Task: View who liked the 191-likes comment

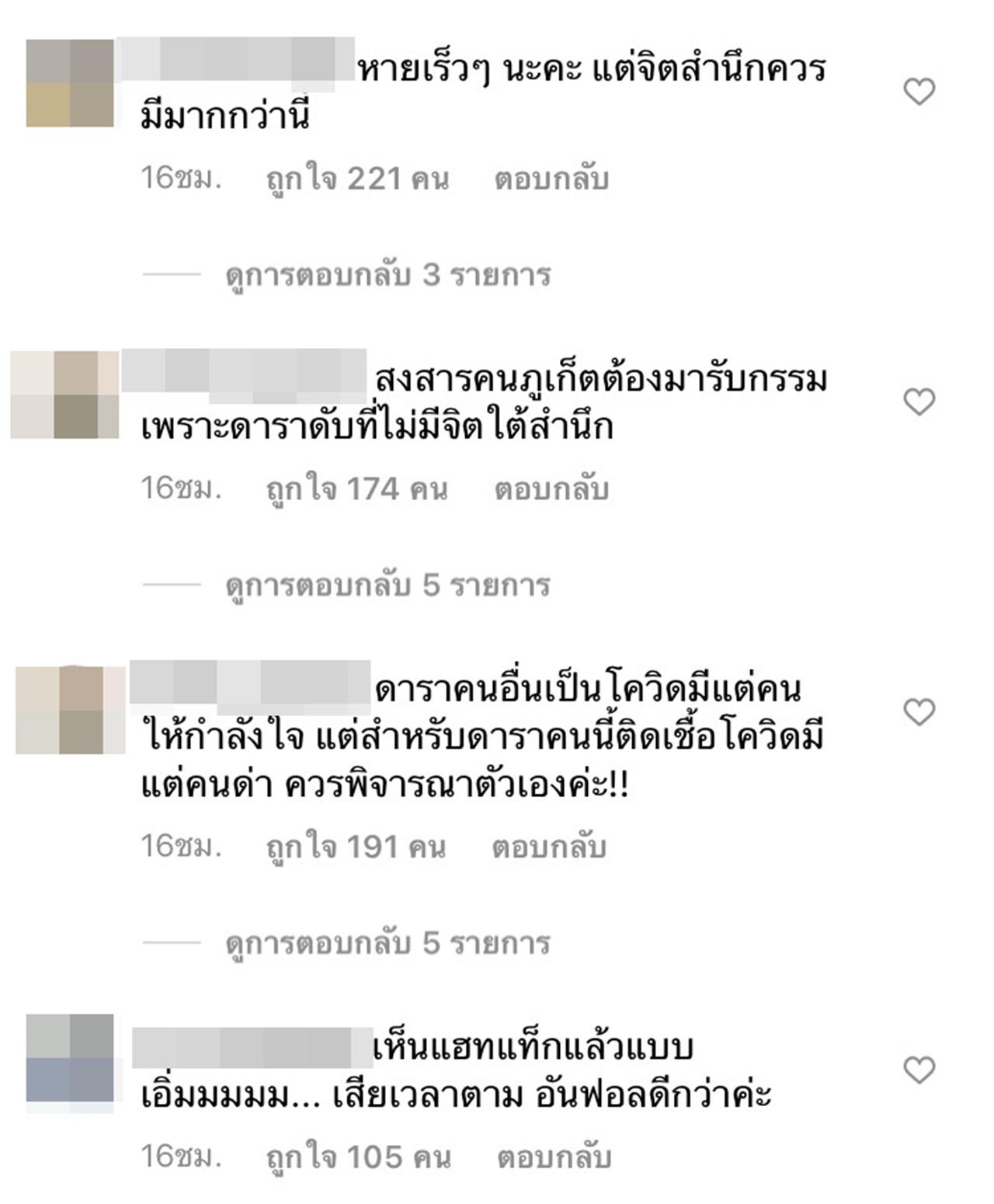Action: click(x=356, y=847)
